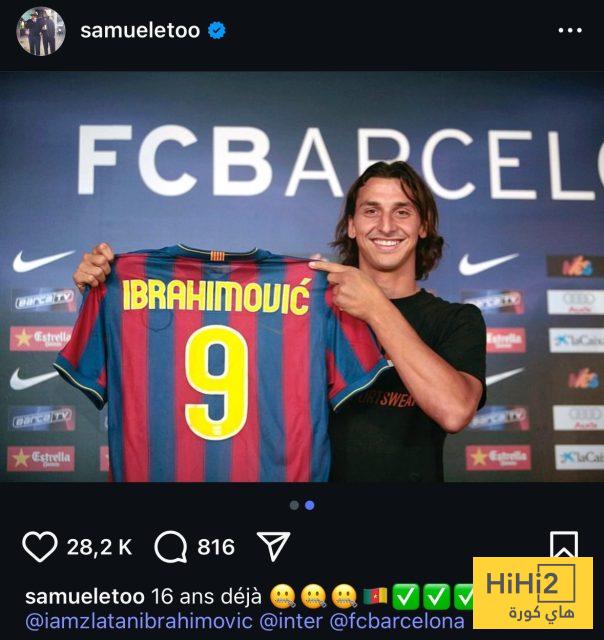Open samueletoo profile avatar
This screenshot has height=640, width=604.
tap(40, 31)
